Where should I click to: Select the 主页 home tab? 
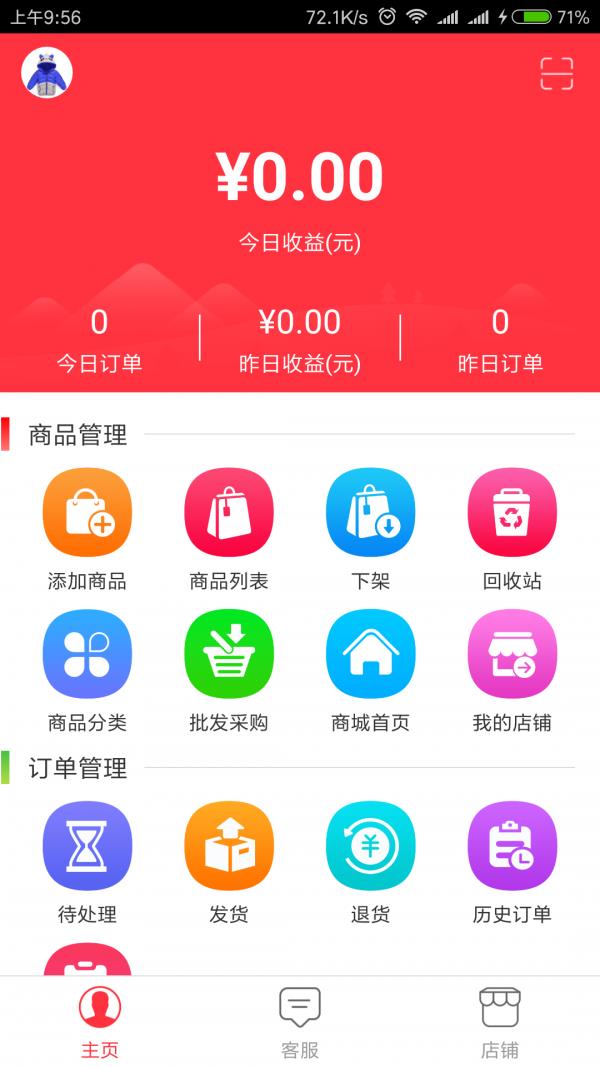pyautogui.click(x=100, y=1023)
